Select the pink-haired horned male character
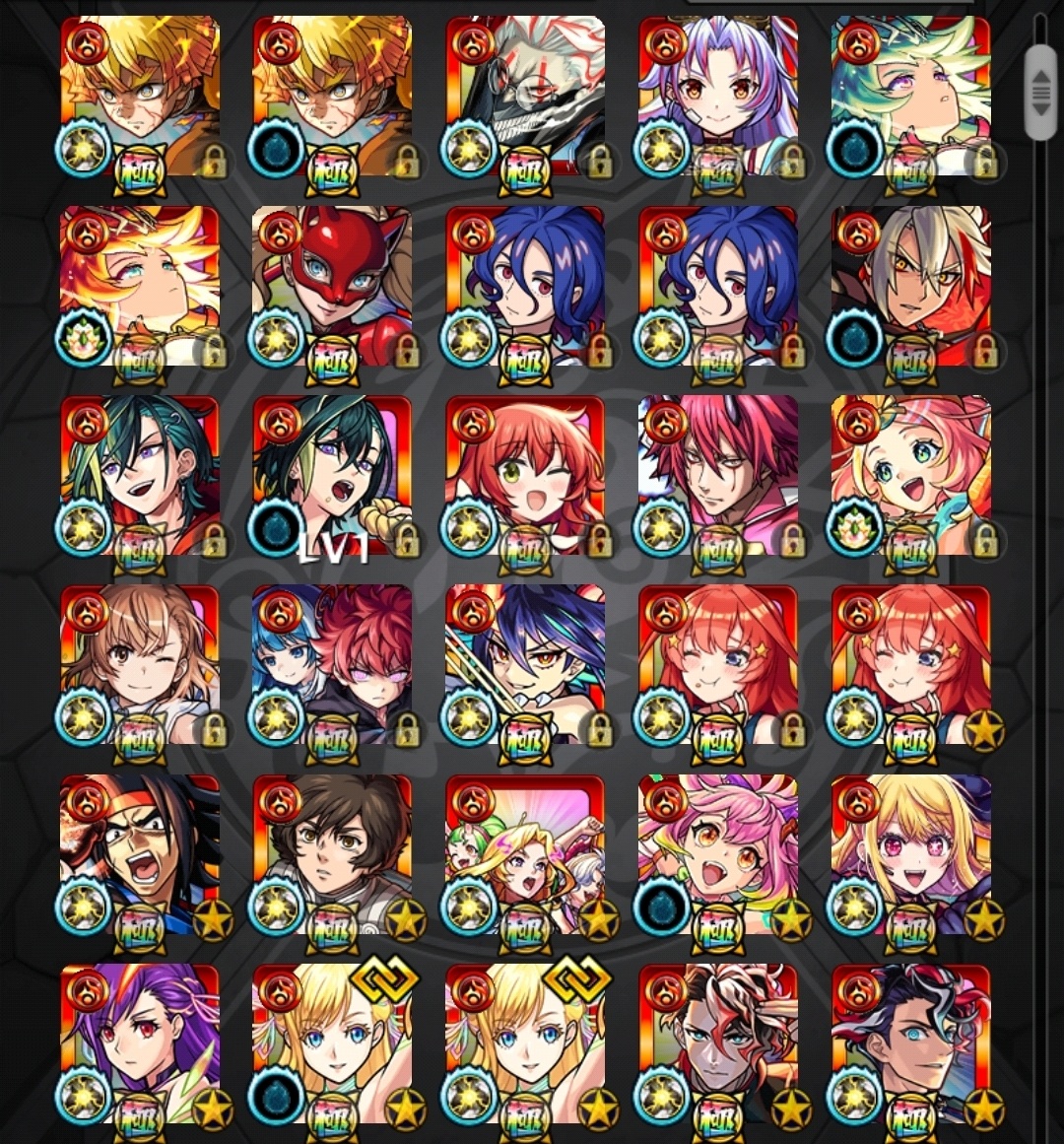Screen dimensions: 1064x1144 tap(718, 475)
